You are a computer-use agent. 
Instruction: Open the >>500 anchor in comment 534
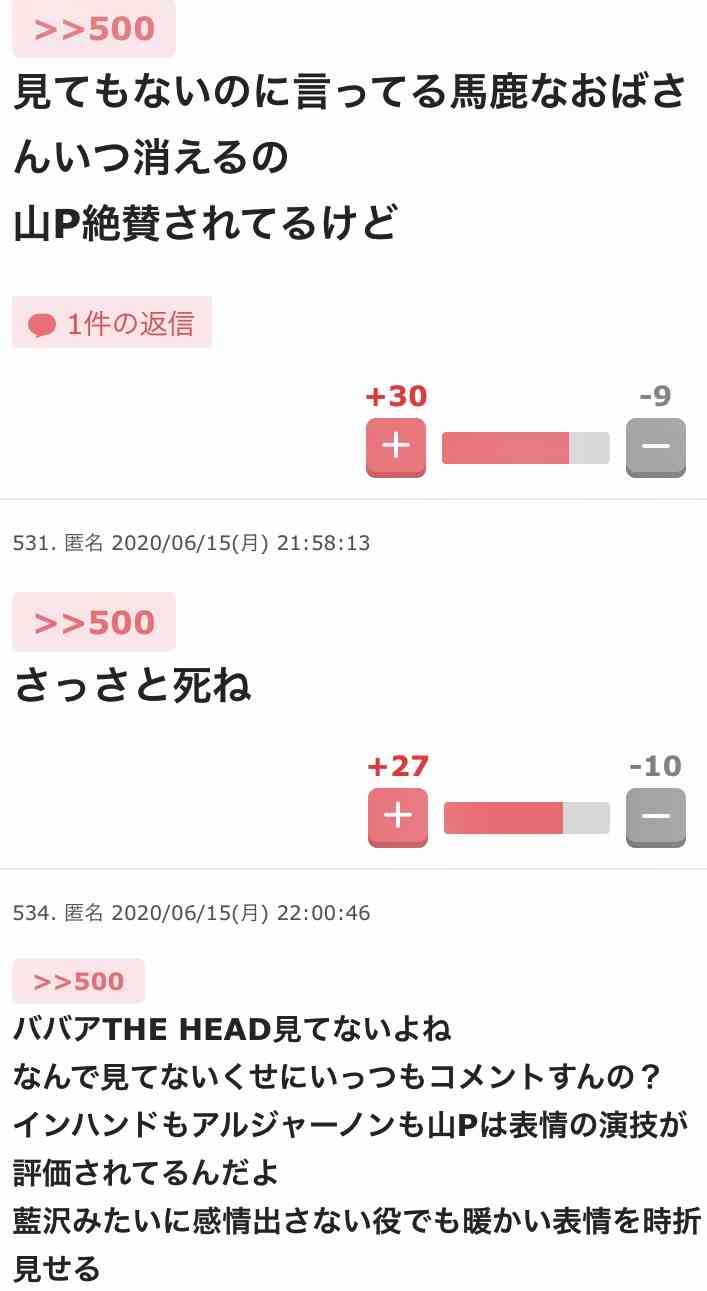[78, 981]
